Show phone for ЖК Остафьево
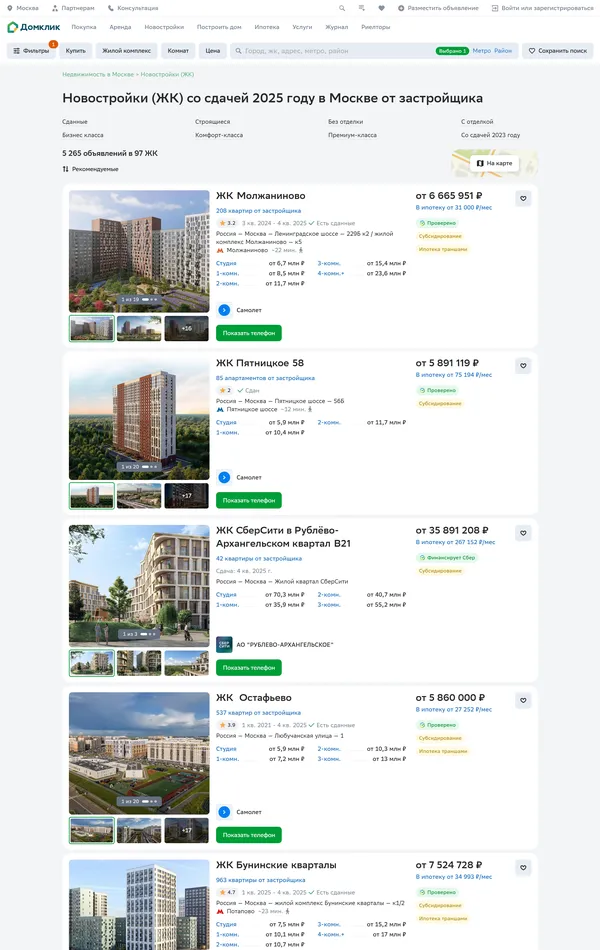Screen dimensions: 600x950 coord(249,835)
